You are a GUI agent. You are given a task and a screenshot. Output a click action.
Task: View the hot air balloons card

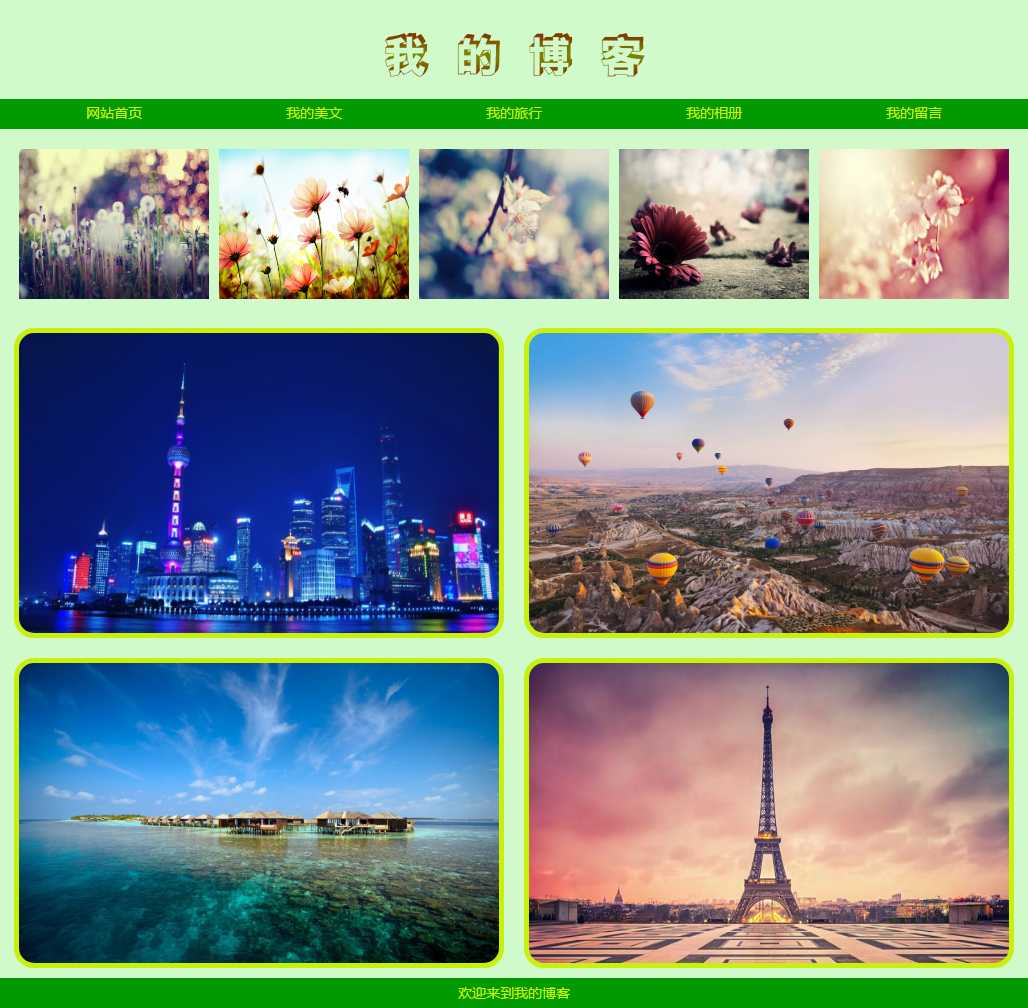click(769, 483)
